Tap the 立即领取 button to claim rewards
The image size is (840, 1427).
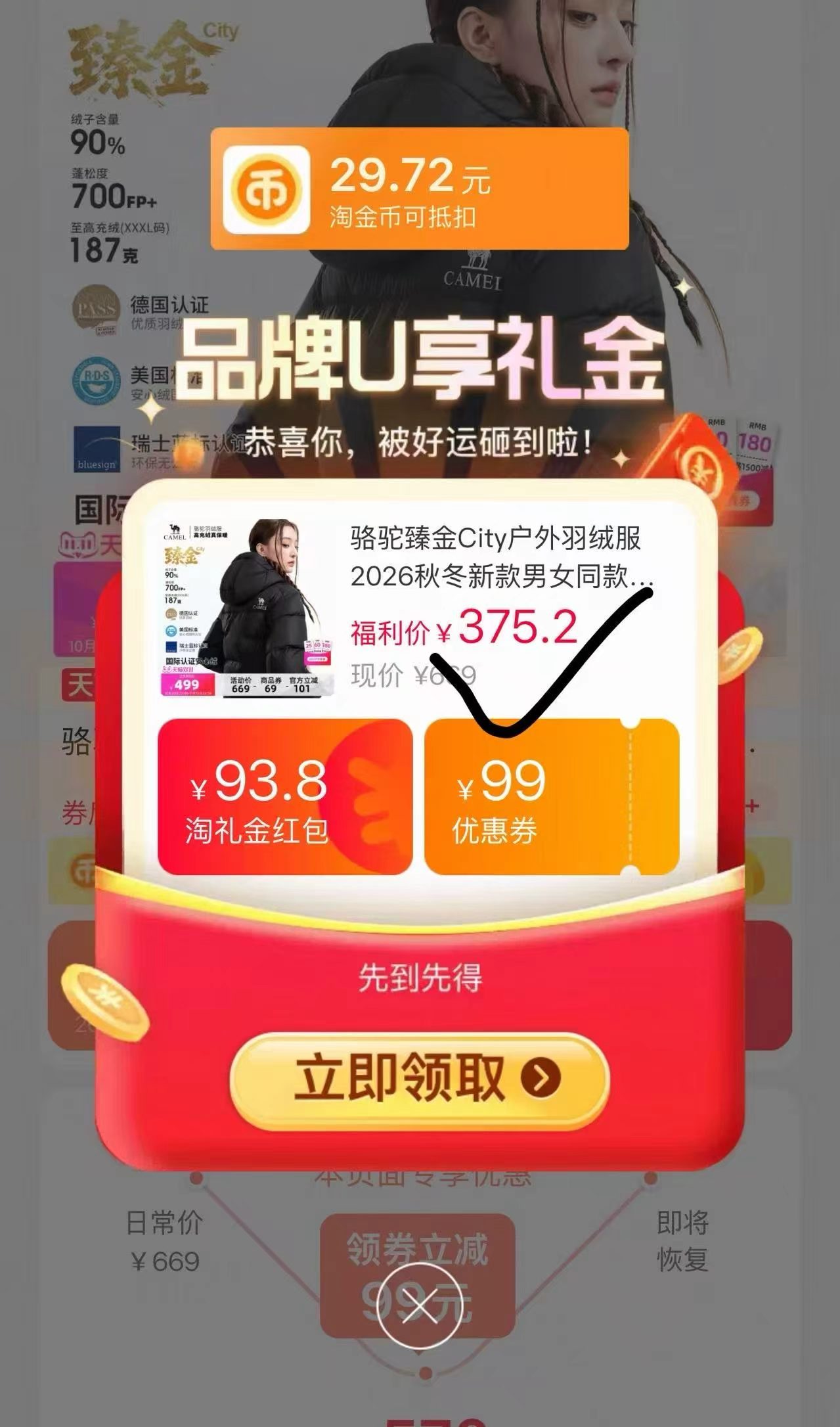pyautogui.click(x=420, y=1078)
